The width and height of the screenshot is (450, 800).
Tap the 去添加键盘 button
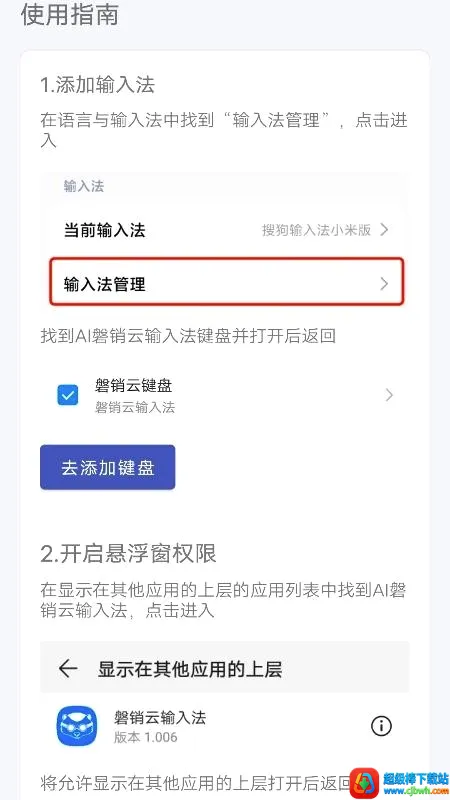tap(108, 467)
